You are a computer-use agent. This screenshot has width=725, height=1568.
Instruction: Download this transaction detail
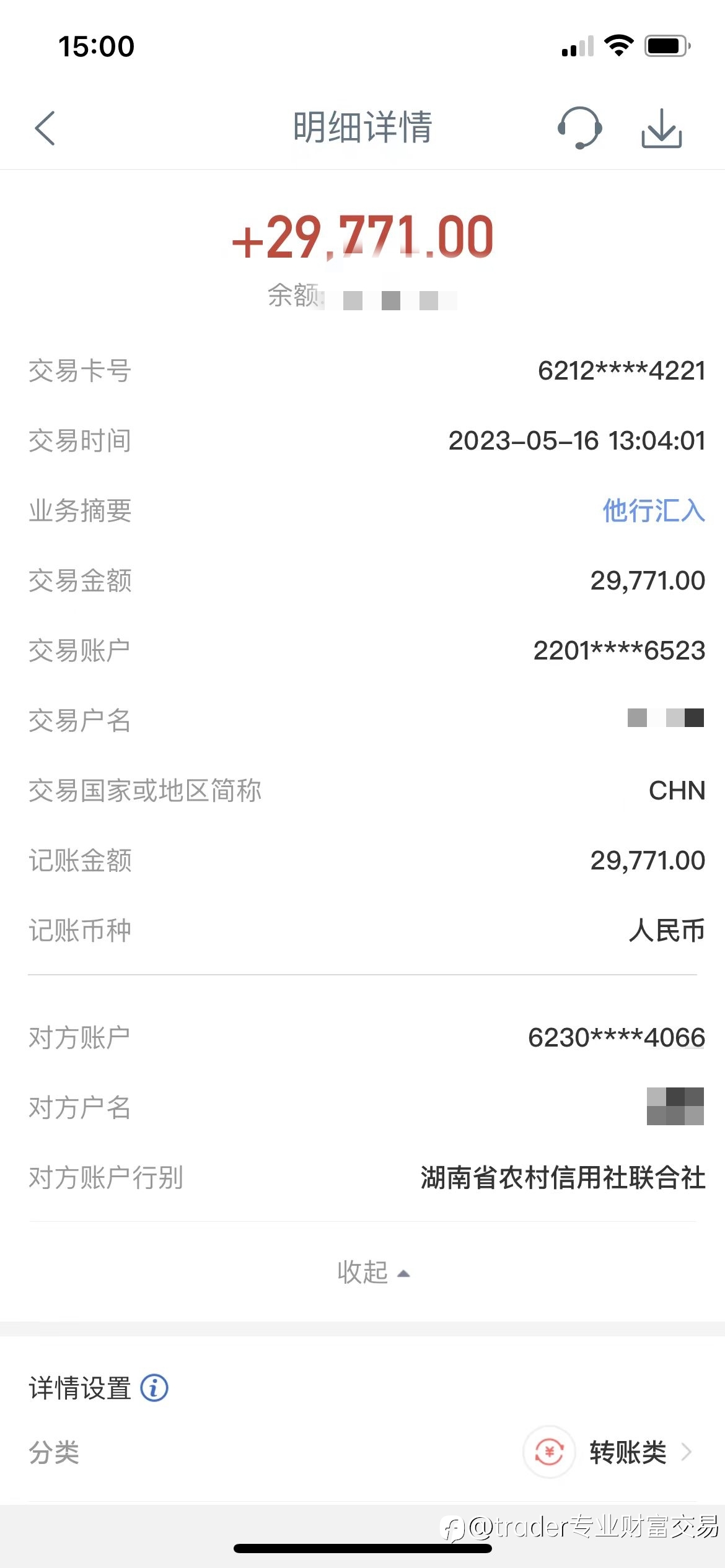(662, 128)
